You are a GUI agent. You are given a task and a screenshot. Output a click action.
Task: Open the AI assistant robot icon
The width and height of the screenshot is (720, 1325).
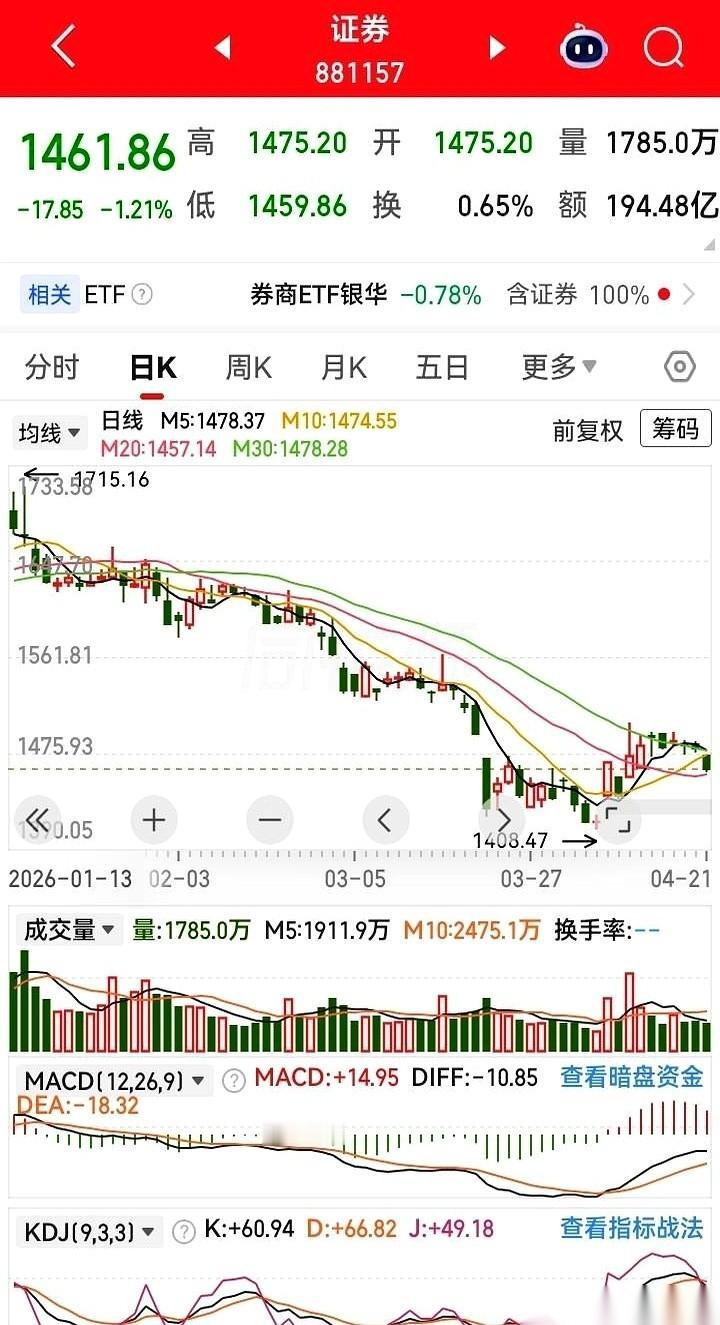click(582, 47)
